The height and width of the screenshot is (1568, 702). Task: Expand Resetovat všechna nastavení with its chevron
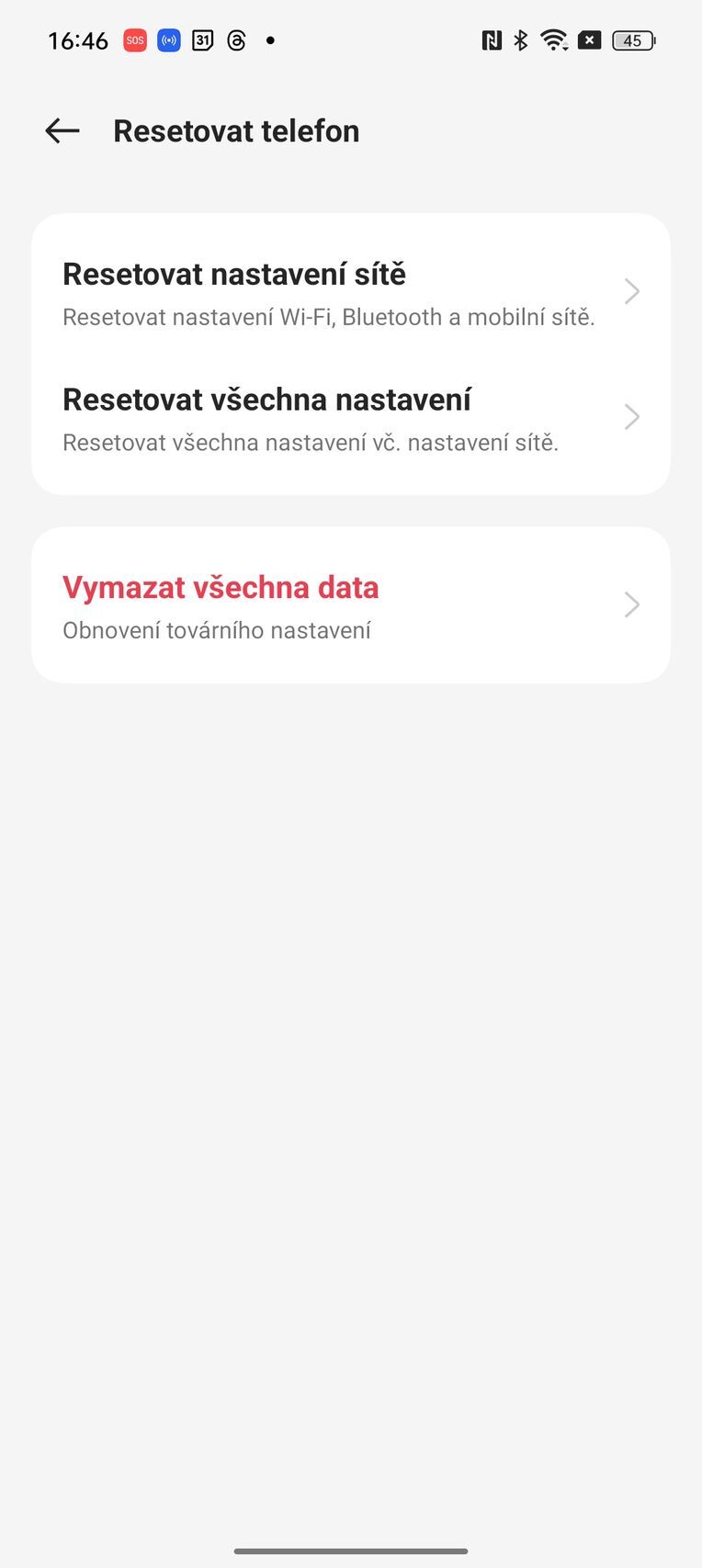pos(631,416)
